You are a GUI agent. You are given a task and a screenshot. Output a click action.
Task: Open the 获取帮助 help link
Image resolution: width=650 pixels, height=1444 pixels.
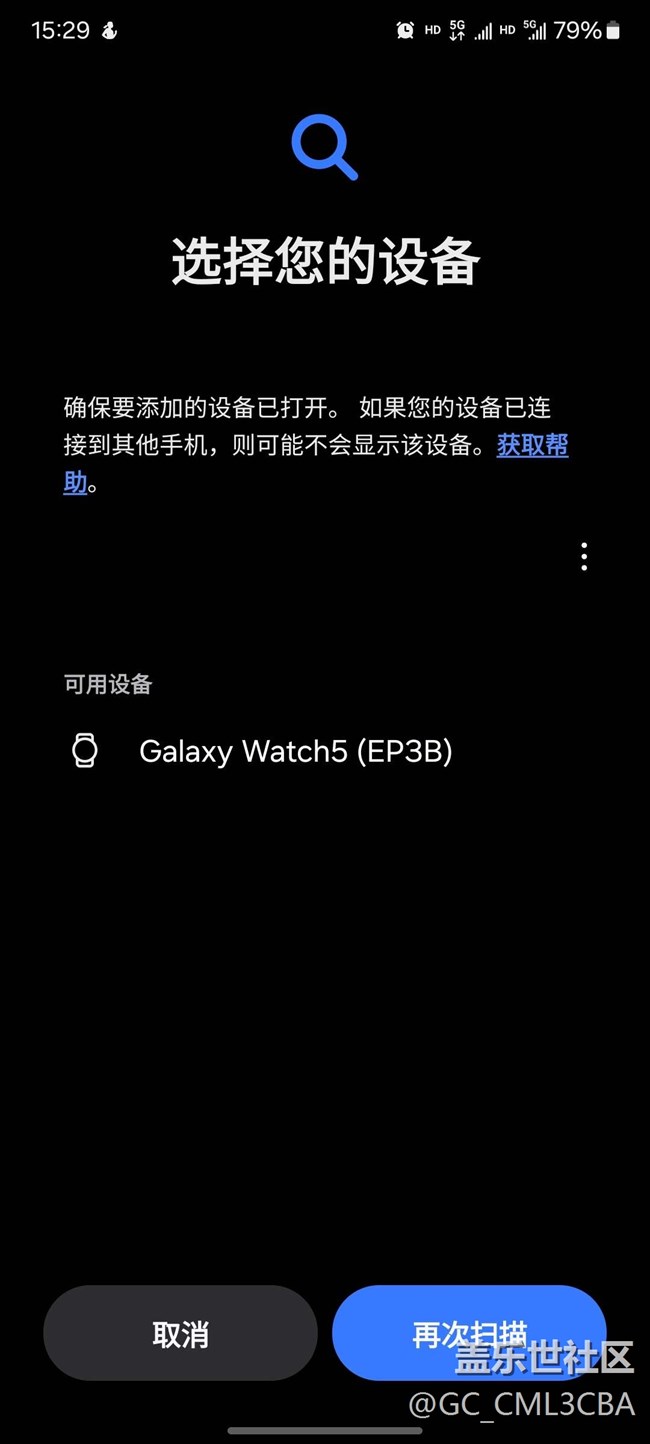[x=532, y=446]
